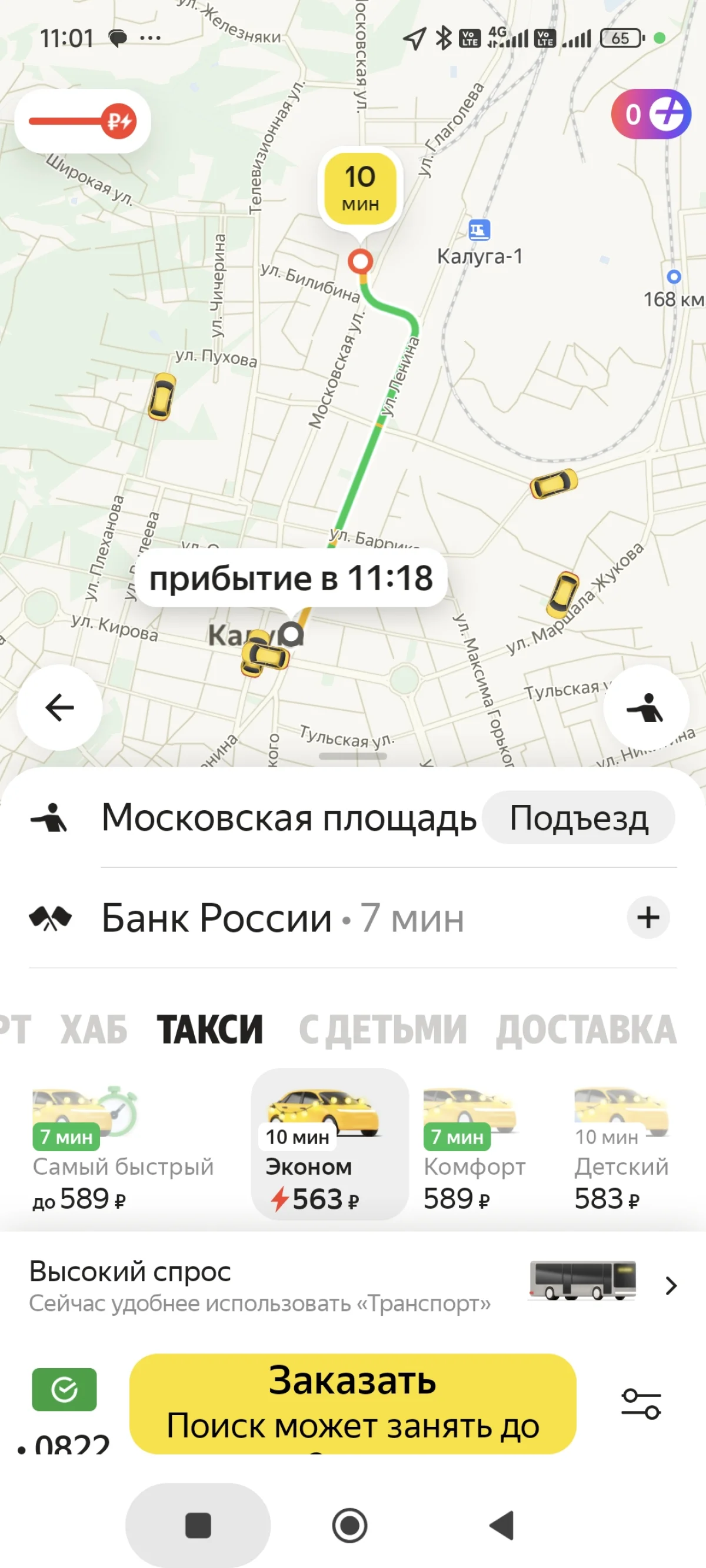Order the taxi with Заказать
This screenshot has width=706, height=1568.
click(x=352, y=1403)
